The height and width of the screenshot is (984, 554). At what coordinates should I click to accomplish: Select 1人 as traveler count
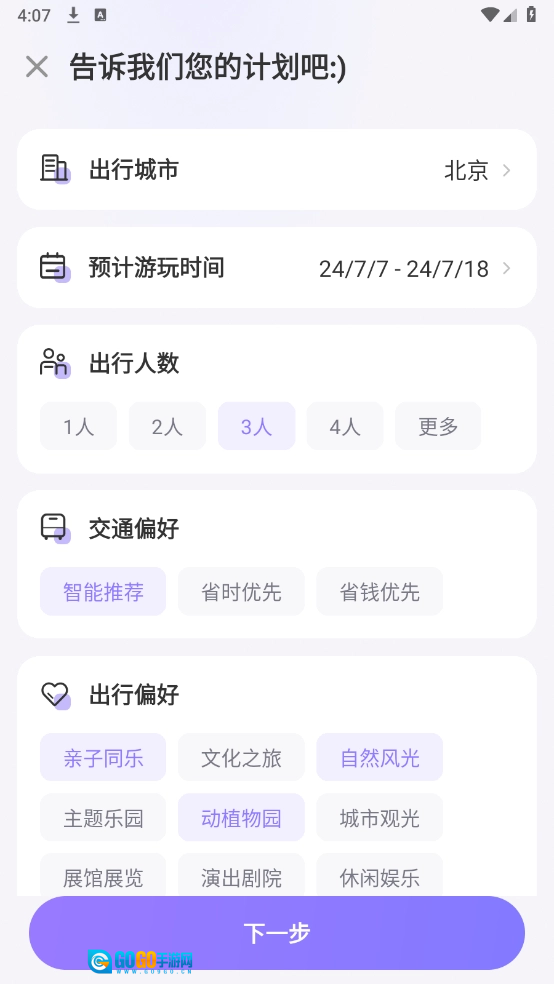[78, 426]
